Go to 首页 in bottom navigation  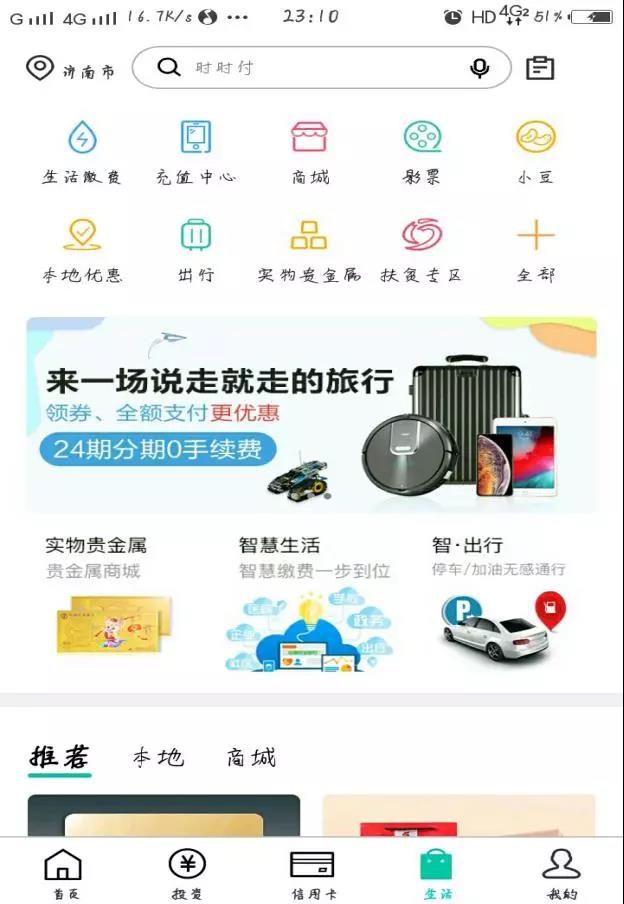63,872
